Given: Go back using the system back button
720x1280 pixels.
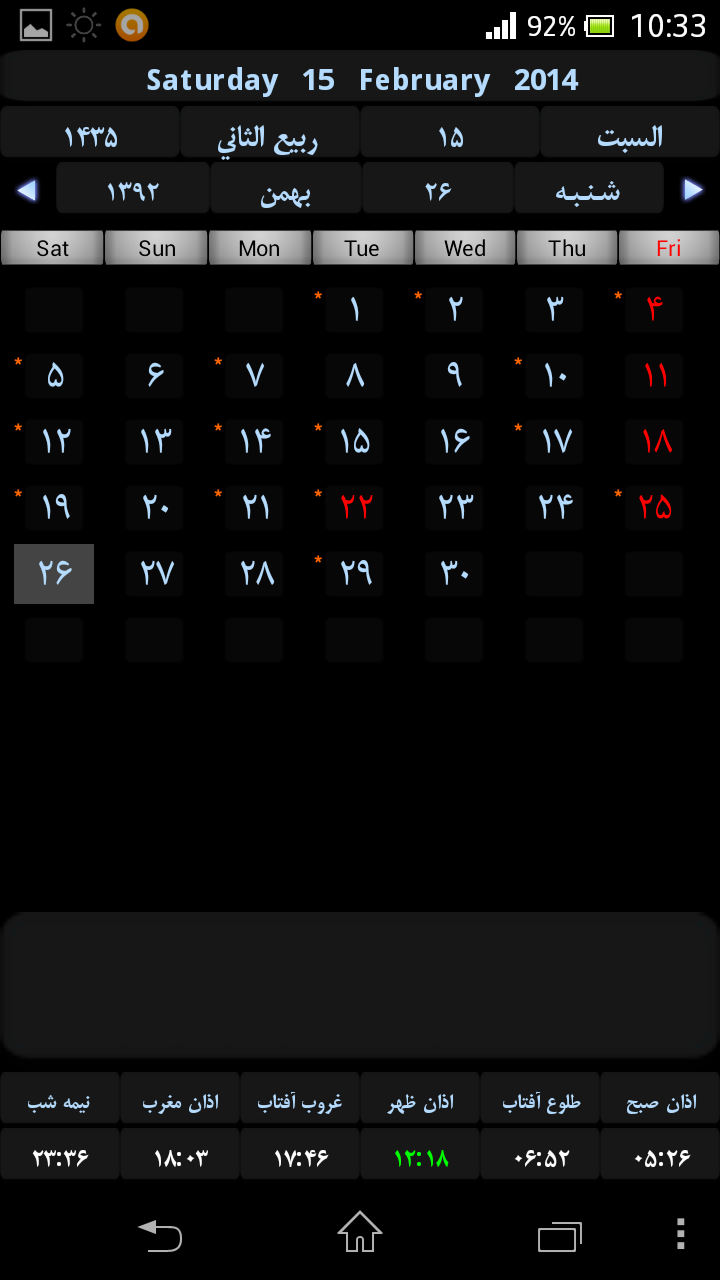Looking at the screenshot, I should coord(160,1235).
